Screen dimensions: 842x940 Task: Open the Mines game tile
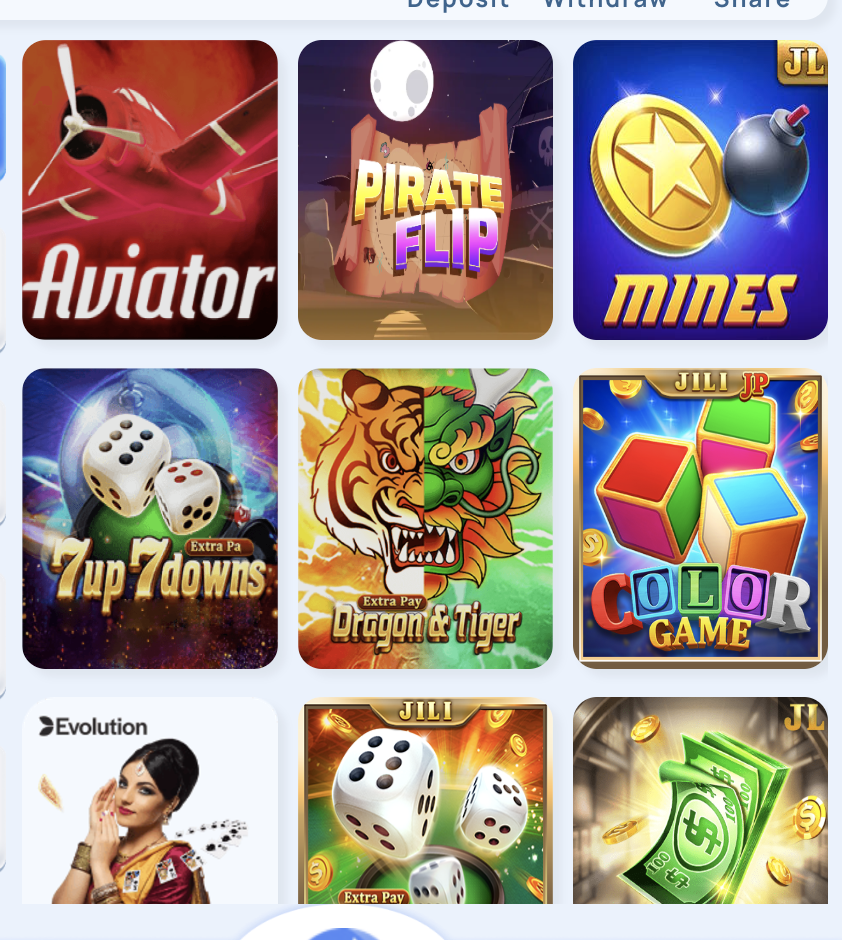700,190
